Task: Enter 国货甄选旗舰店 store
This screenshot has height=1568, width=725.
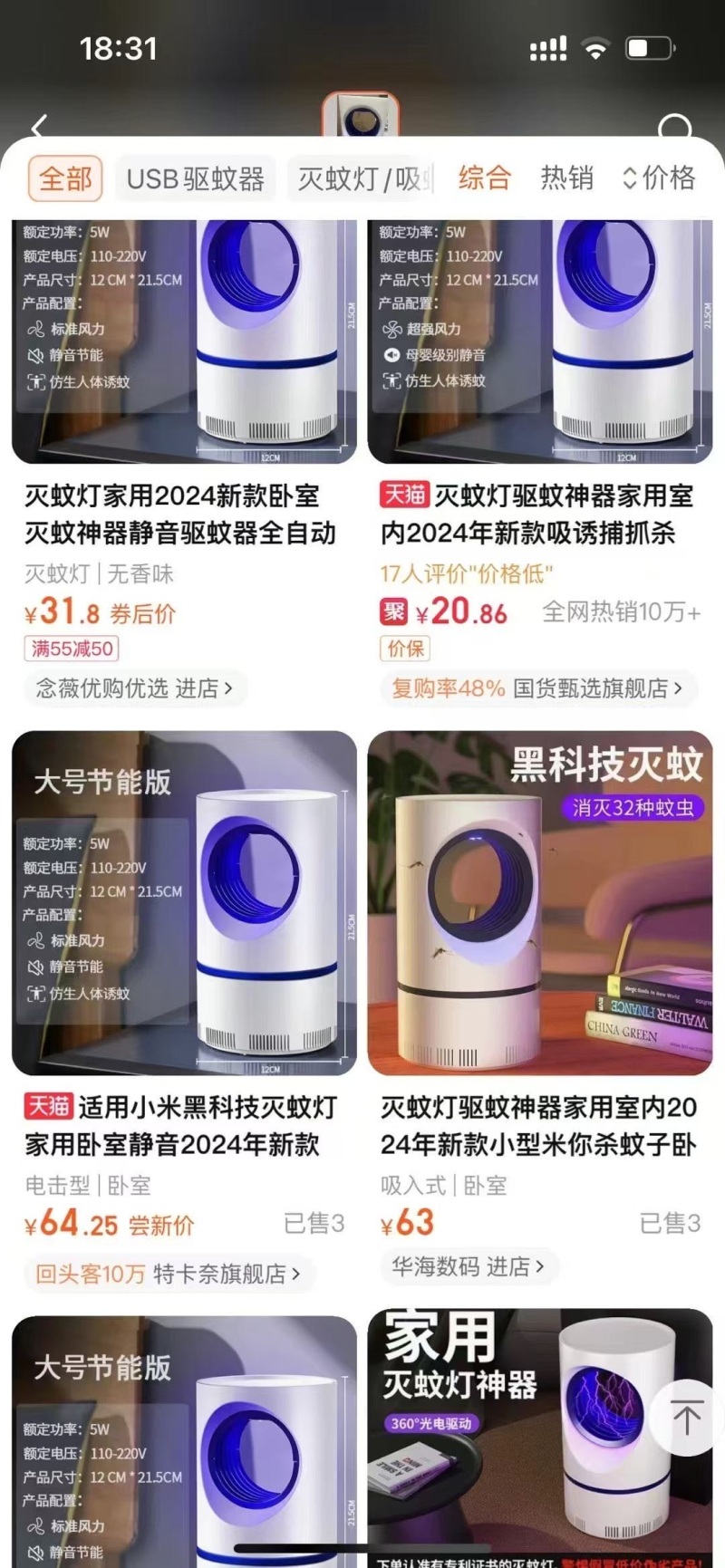Action: [537, 688]
